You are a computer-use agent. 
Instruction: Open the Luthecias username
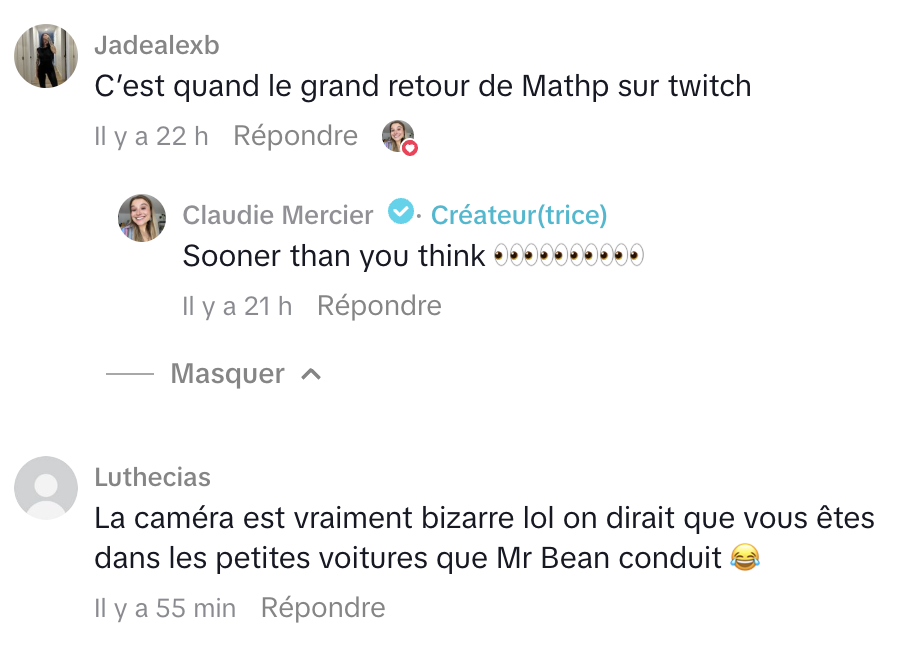[x=152, y=477]
